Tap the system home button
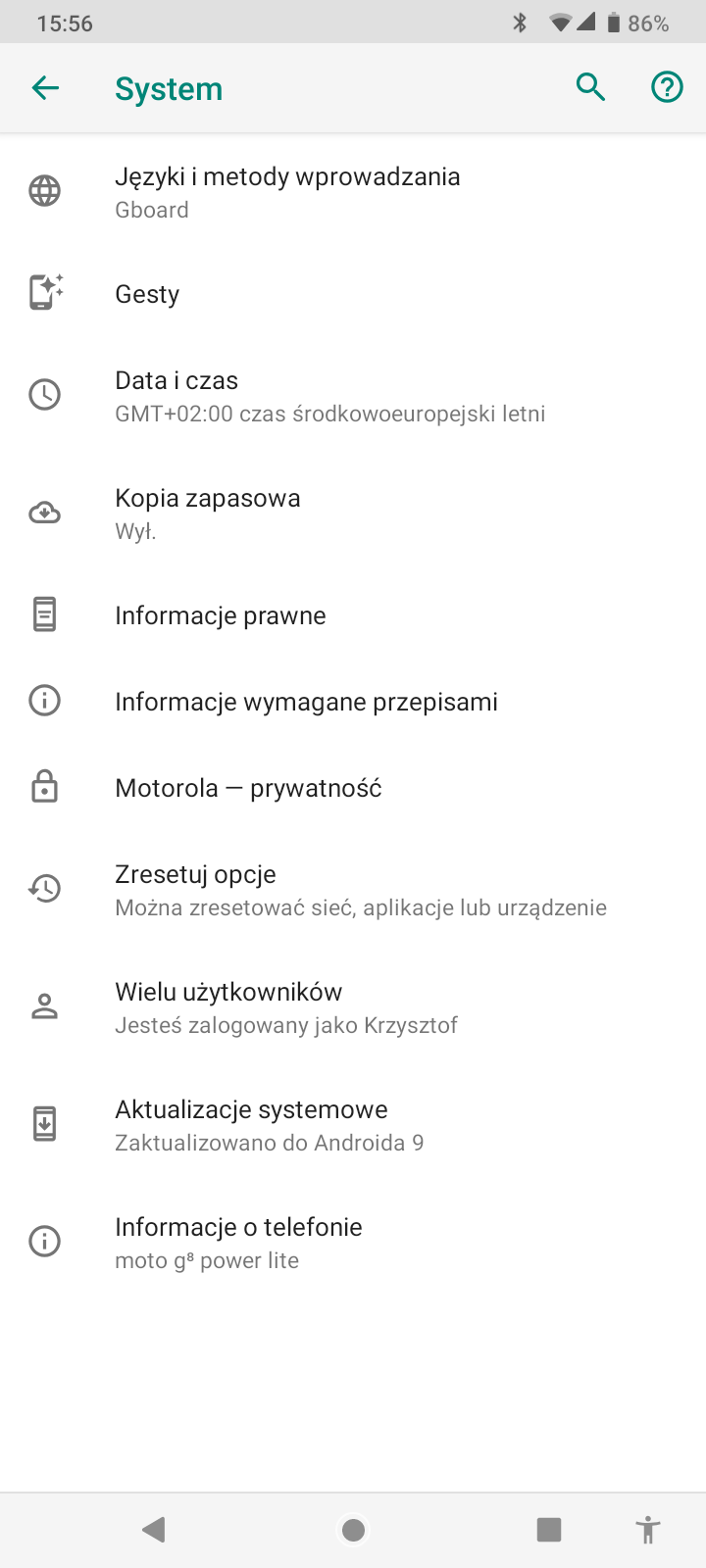The height and width of the screenshot is (1568, 706). click(353, 1530)
